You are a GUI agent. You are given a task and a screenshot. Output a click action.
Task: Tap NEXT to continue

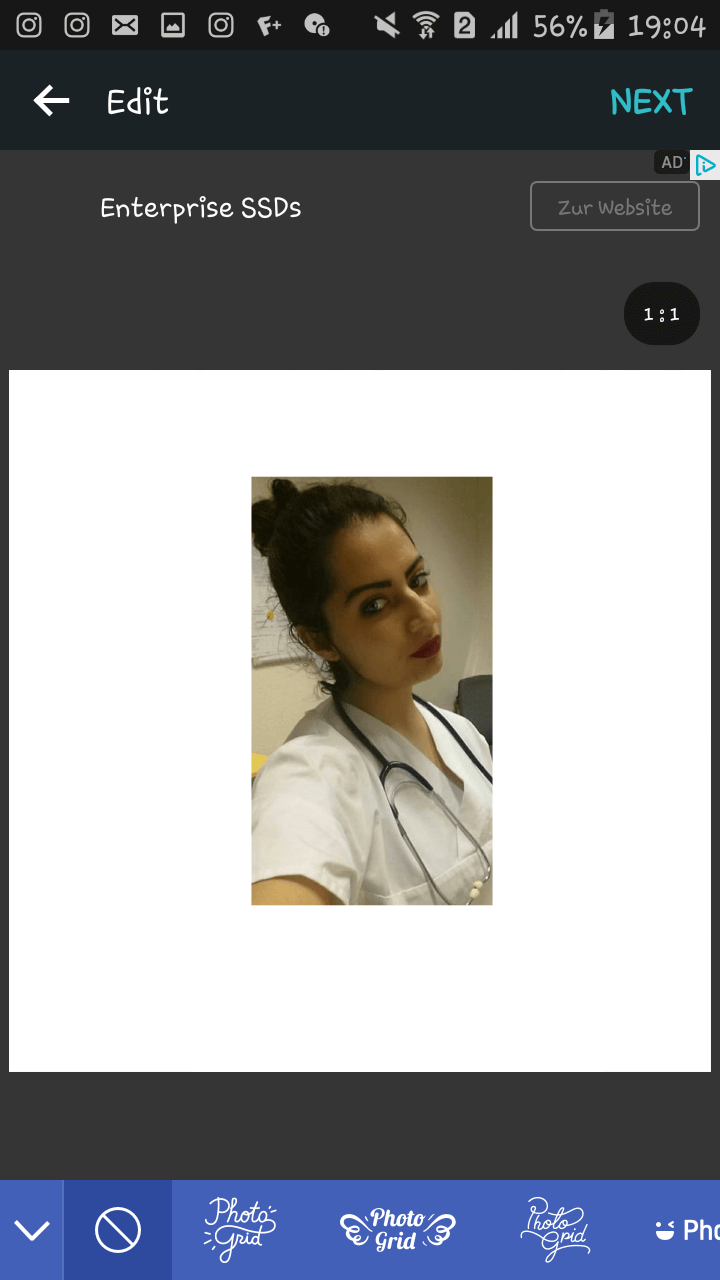[x=651, y=102]
